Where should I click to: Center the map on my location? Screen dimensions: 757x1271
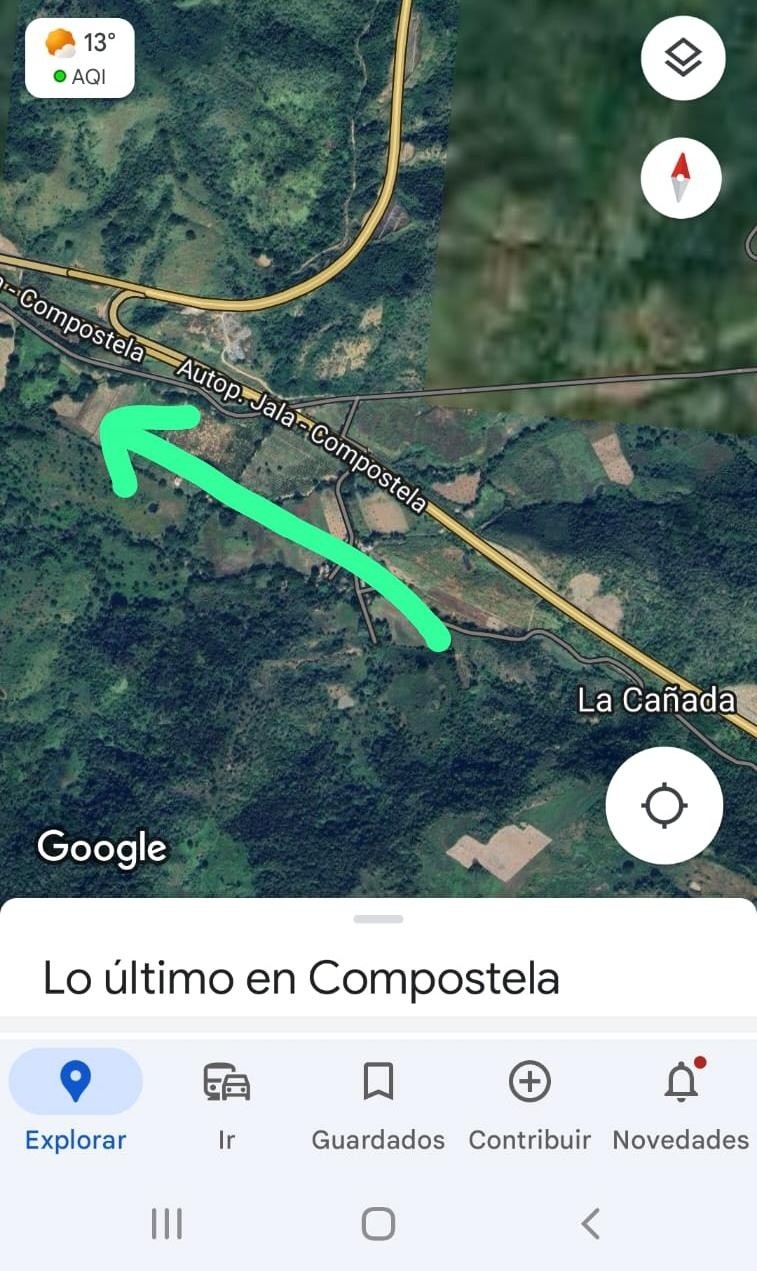point(664,806)
